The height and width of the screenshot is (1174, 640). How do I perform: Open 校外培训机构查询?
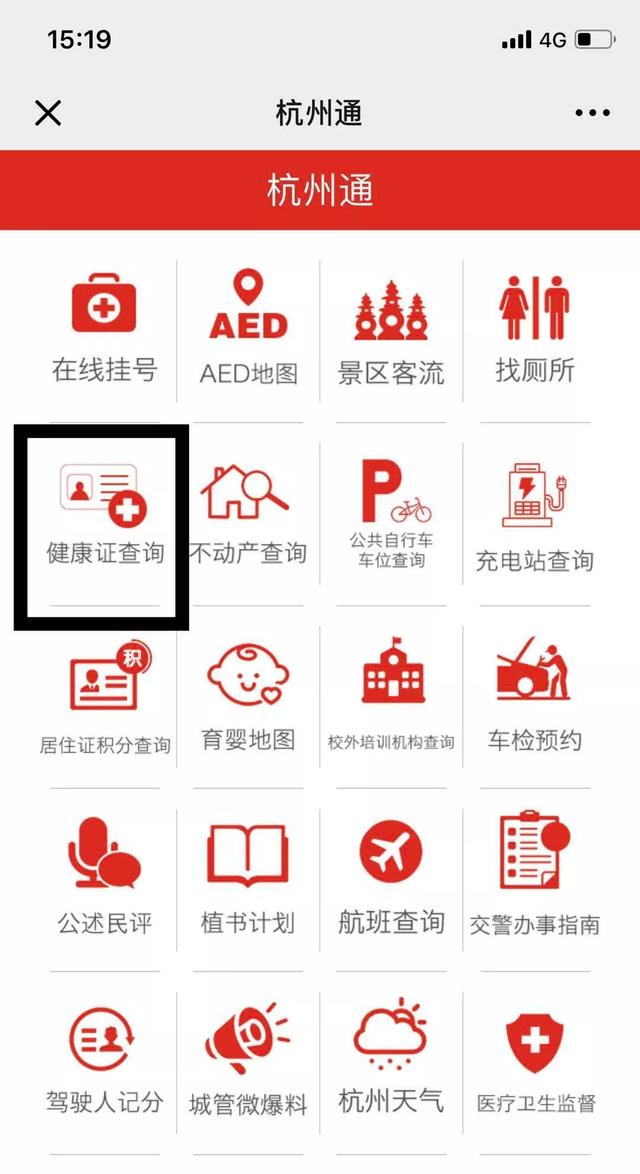pos(391,697)
